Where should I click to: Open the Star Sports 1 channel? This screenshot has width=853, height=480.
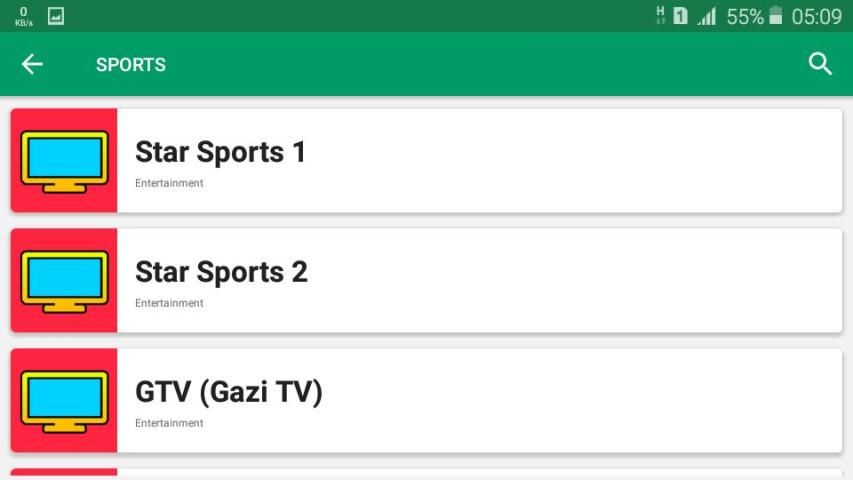point(426,160)
